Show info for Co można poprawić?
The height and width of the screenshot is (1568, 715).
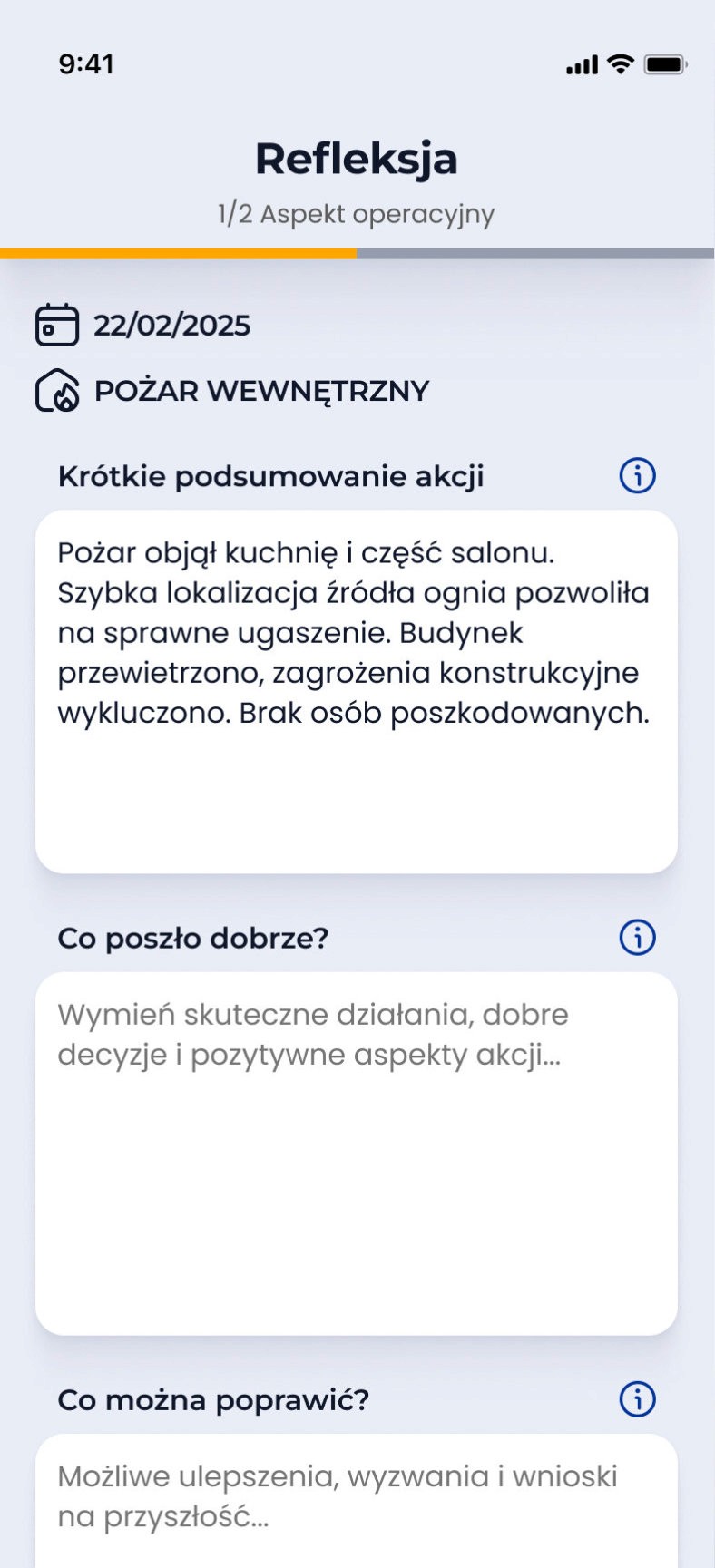[x=637, y=1399]
